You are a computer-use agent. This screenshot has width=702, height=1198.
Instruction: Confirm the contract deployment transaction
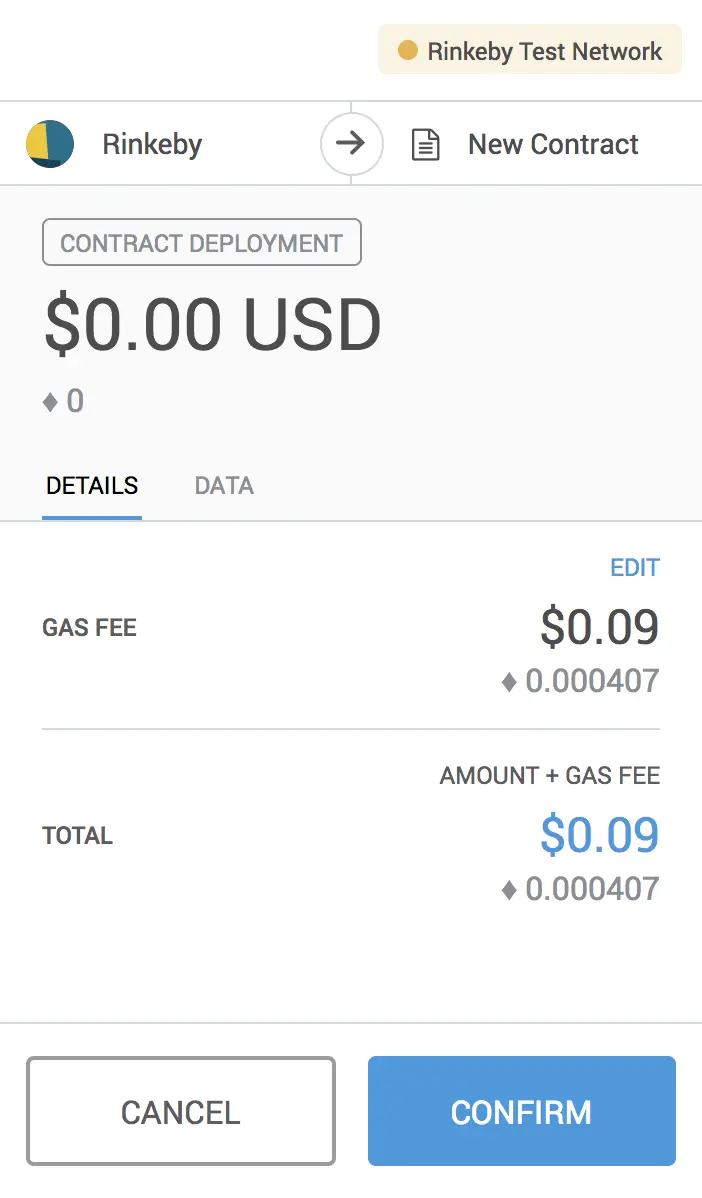click(x=521, y=1111)
